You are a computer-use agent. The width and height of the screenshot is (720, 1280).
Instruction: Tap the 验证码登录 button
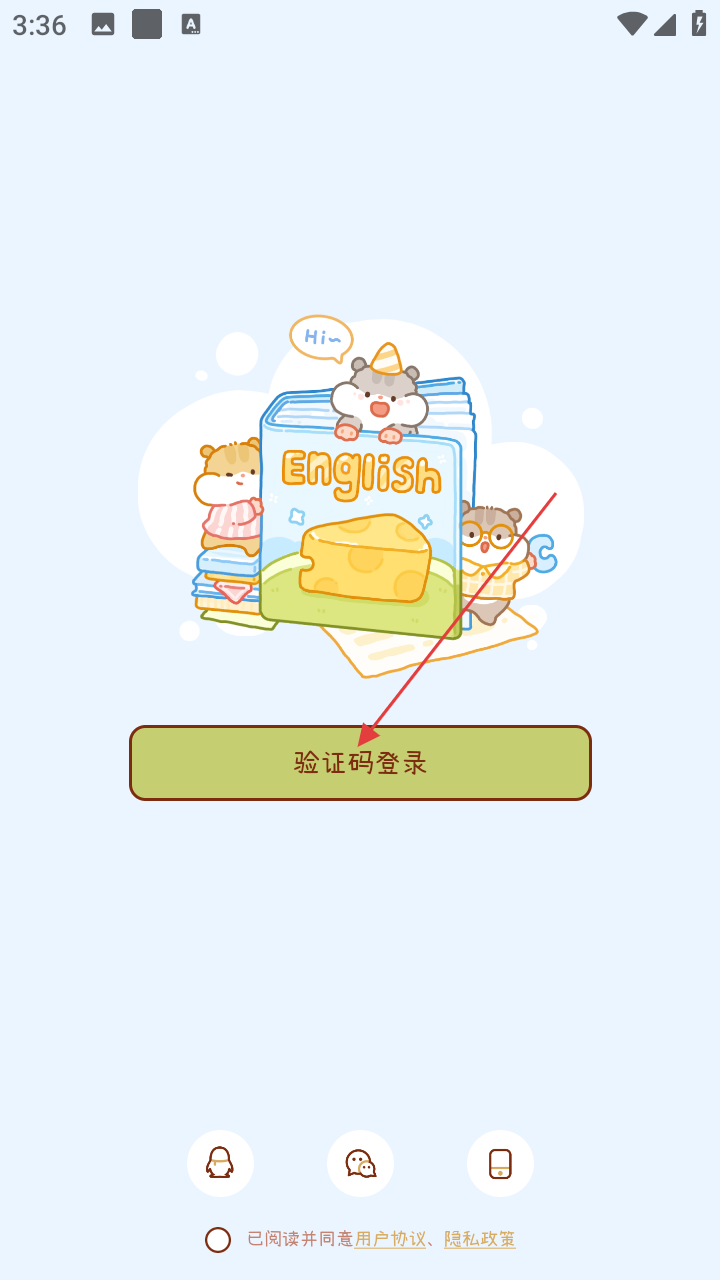pyautogui.click(x=360, y=763)
